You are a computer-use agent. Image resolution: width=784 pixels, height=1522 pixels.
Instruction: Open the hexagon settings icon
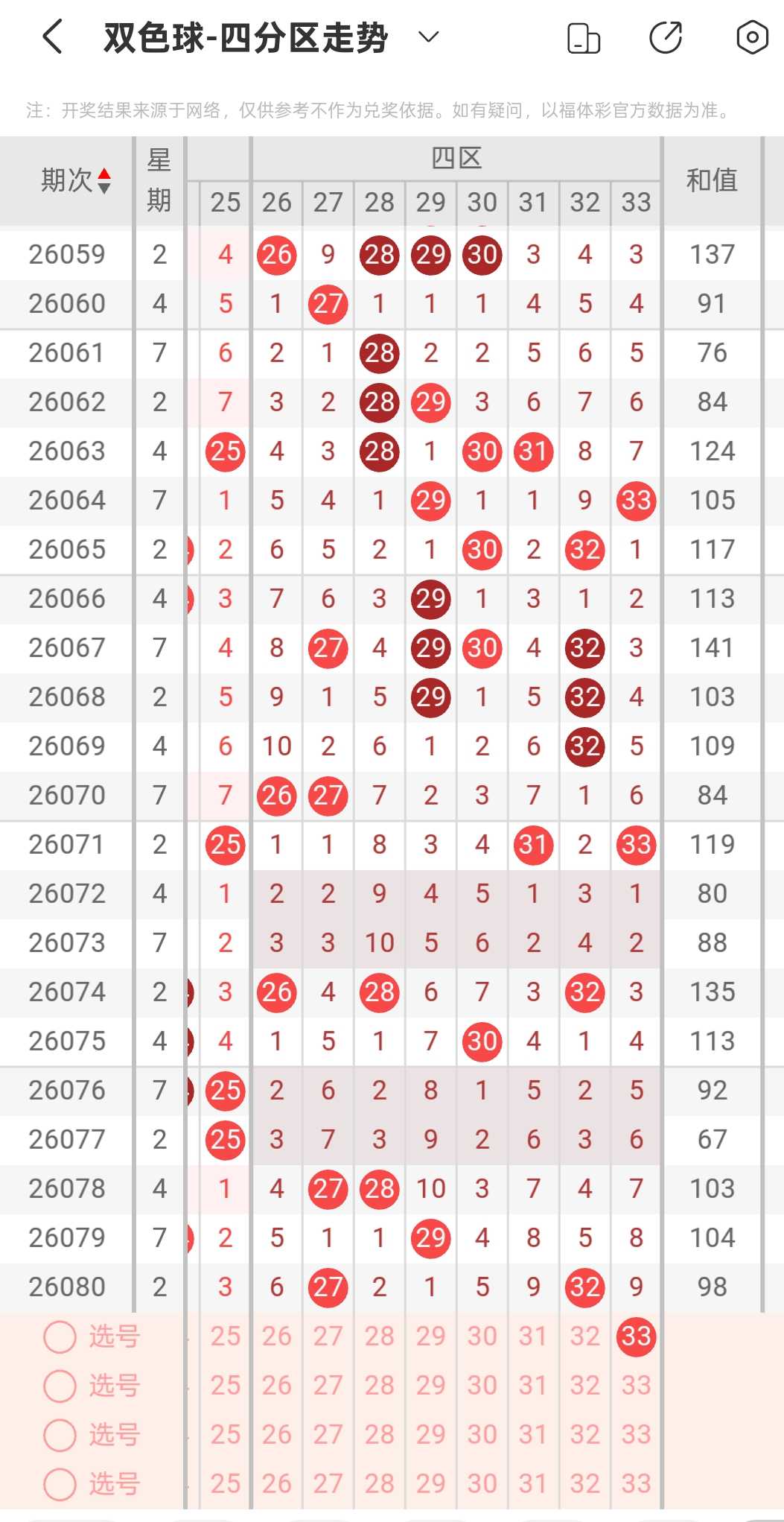point(752,37)
